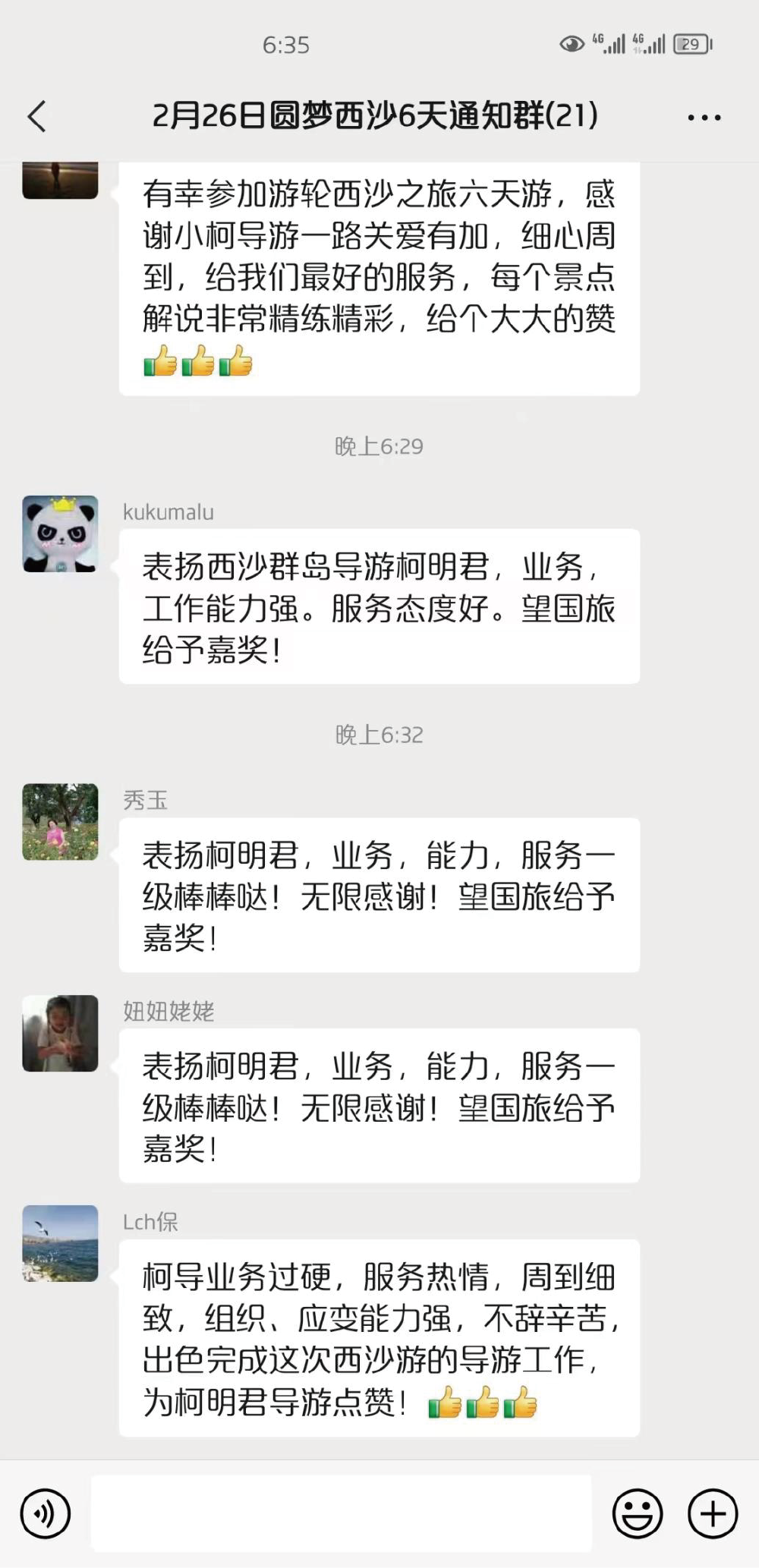Open the group chat overflow menu

coord(704,118)
